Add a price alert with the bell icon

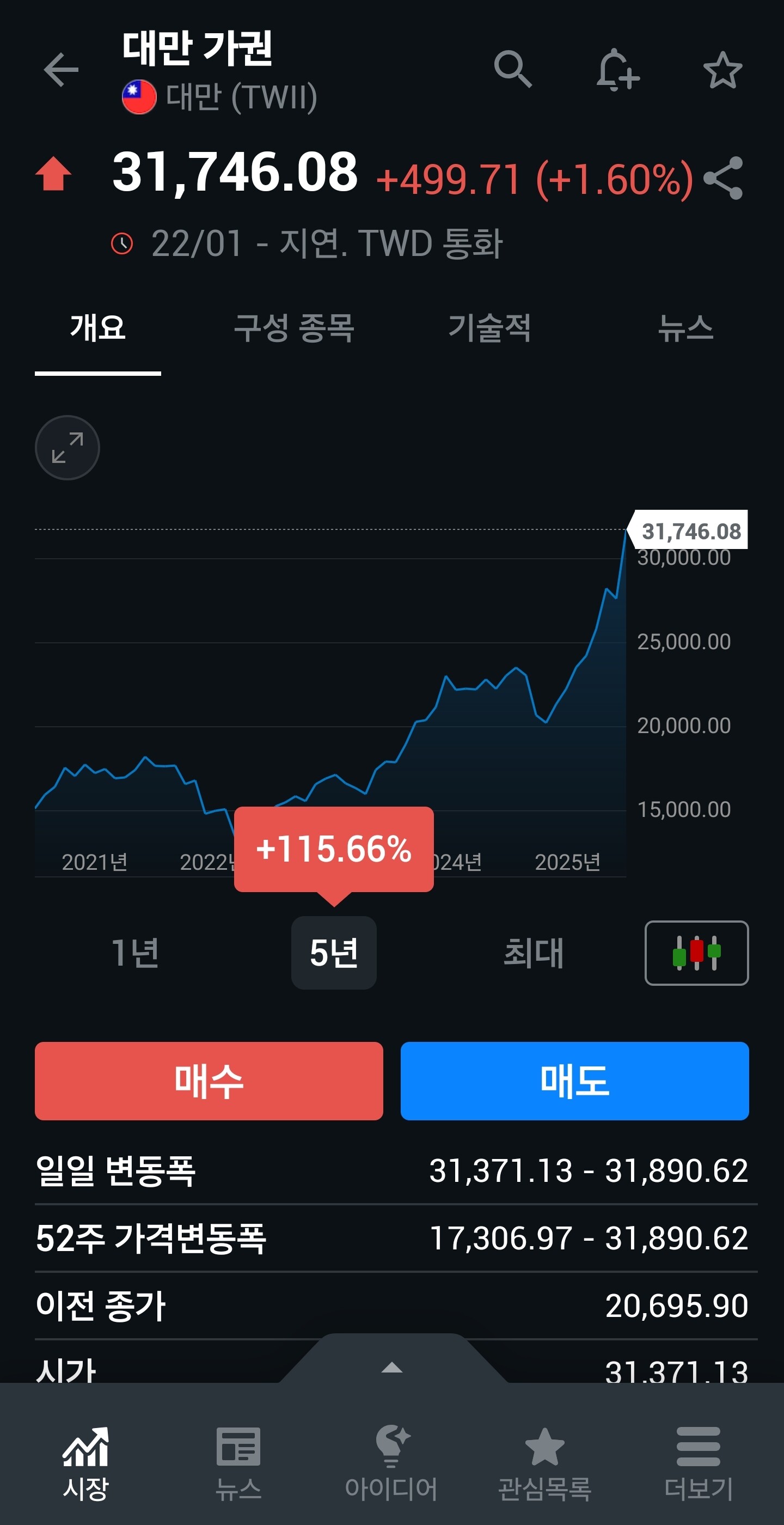pos(617,70)
